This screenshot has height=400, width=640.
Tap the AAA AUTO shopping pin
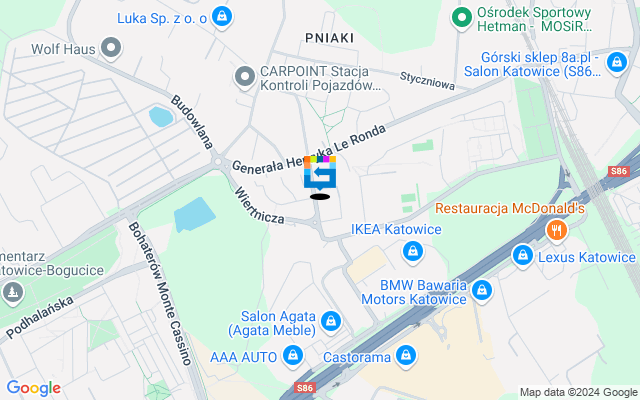coord(293,355)
